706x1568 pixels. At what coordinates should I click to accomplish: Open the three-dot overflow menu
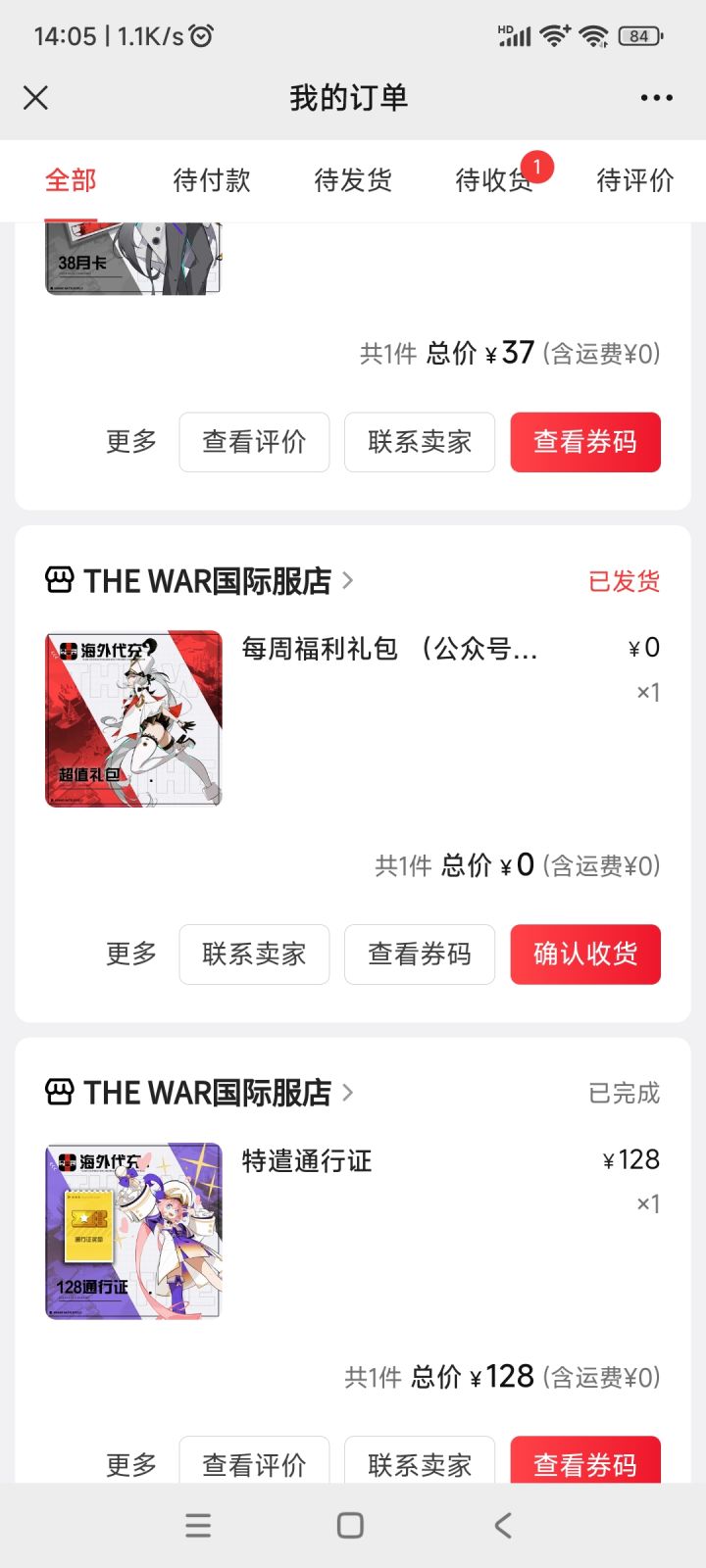tap(656, 97)
